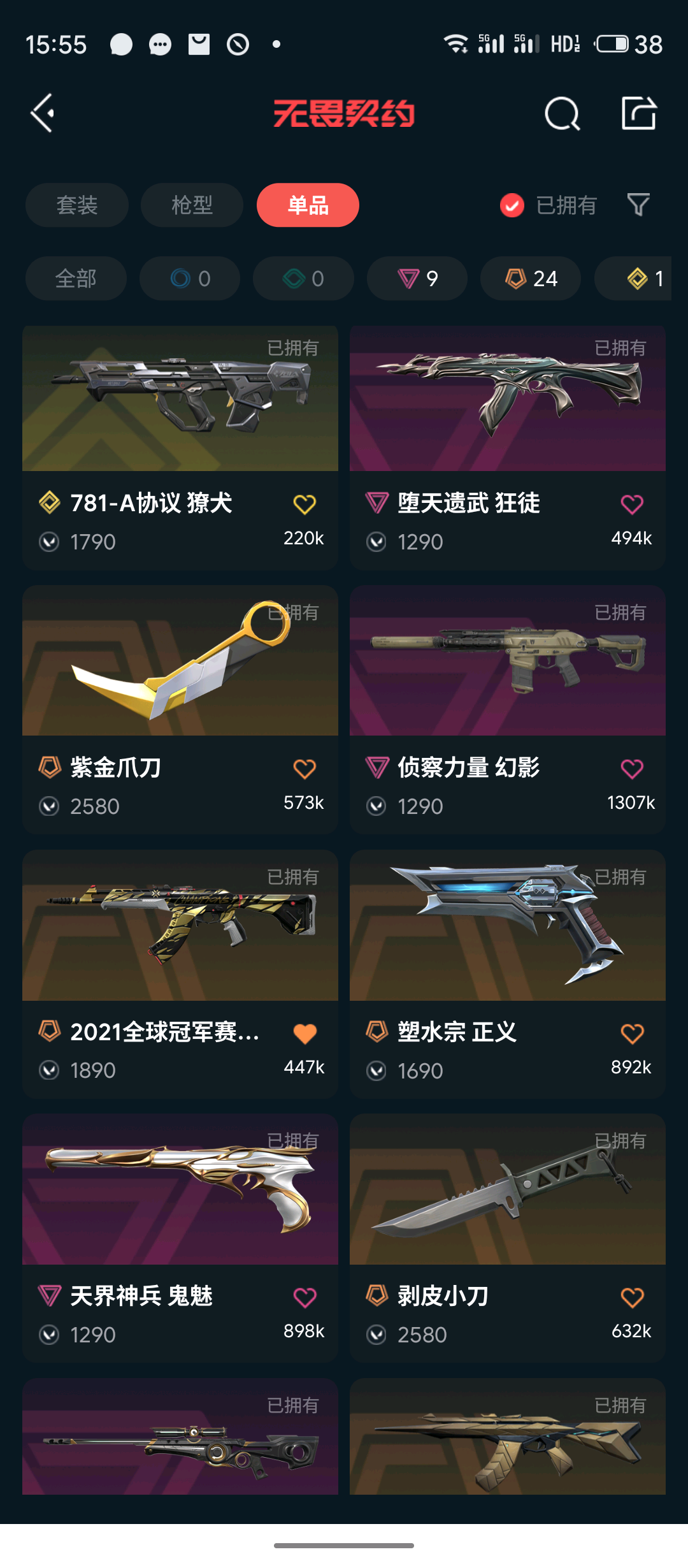Switch to the 枪型 tab
688x1568 pixels.
coord(192,205)
